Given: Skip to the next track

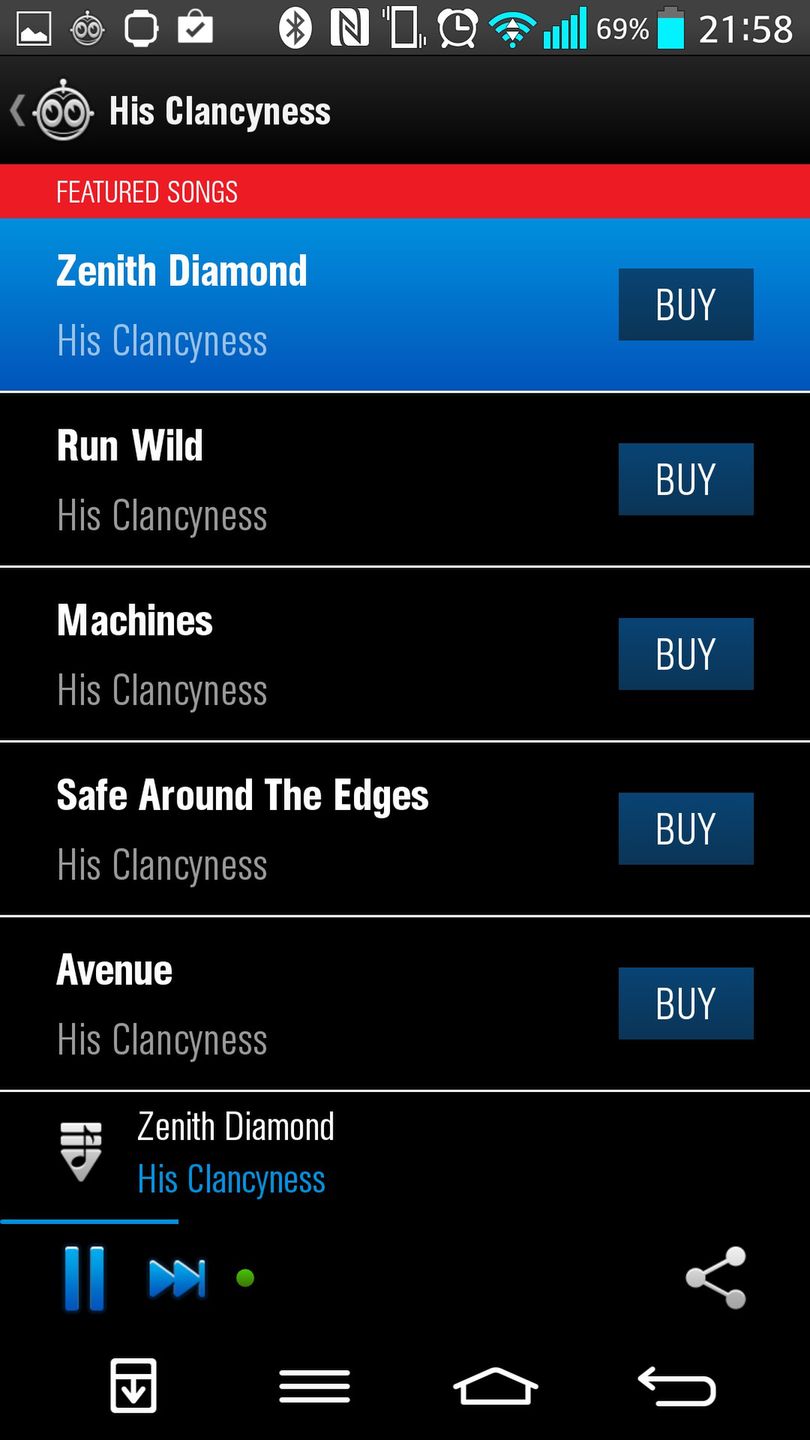Looking at the screenshot, I should pyautogui.click(x=177, y=1278).
